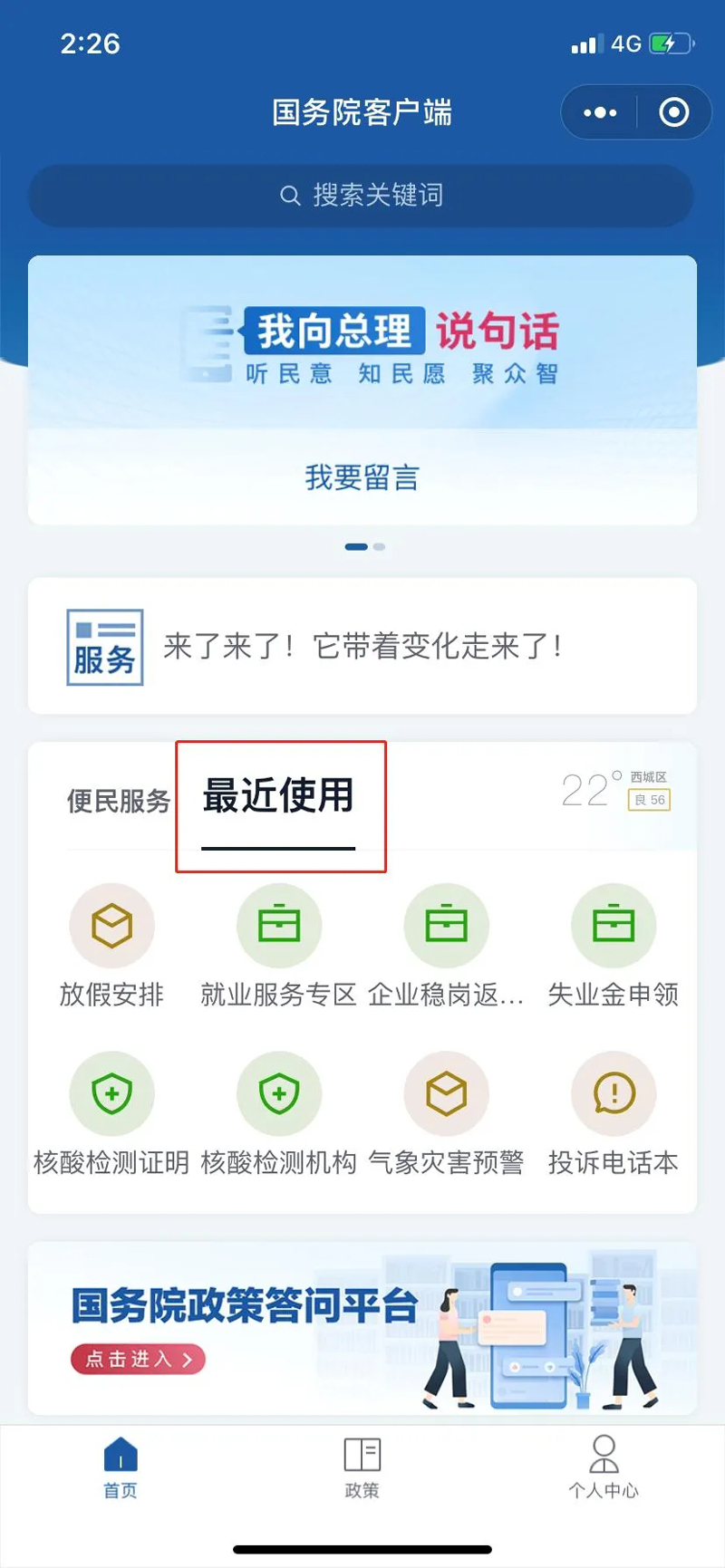Tap 点击进入 on 国务院政策答问平台 banner
The height and width of the screenshot is (1568, 725).
click(x=138, y=1359)
